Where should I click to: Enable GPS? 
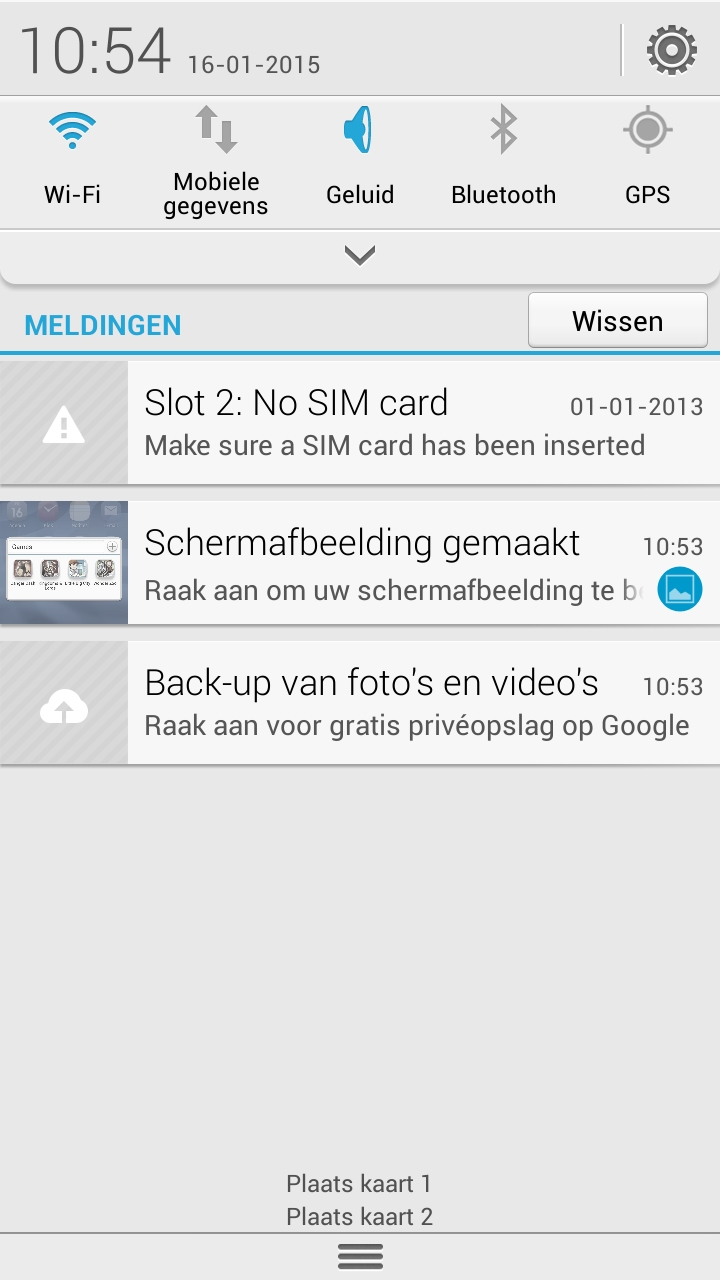647,158
